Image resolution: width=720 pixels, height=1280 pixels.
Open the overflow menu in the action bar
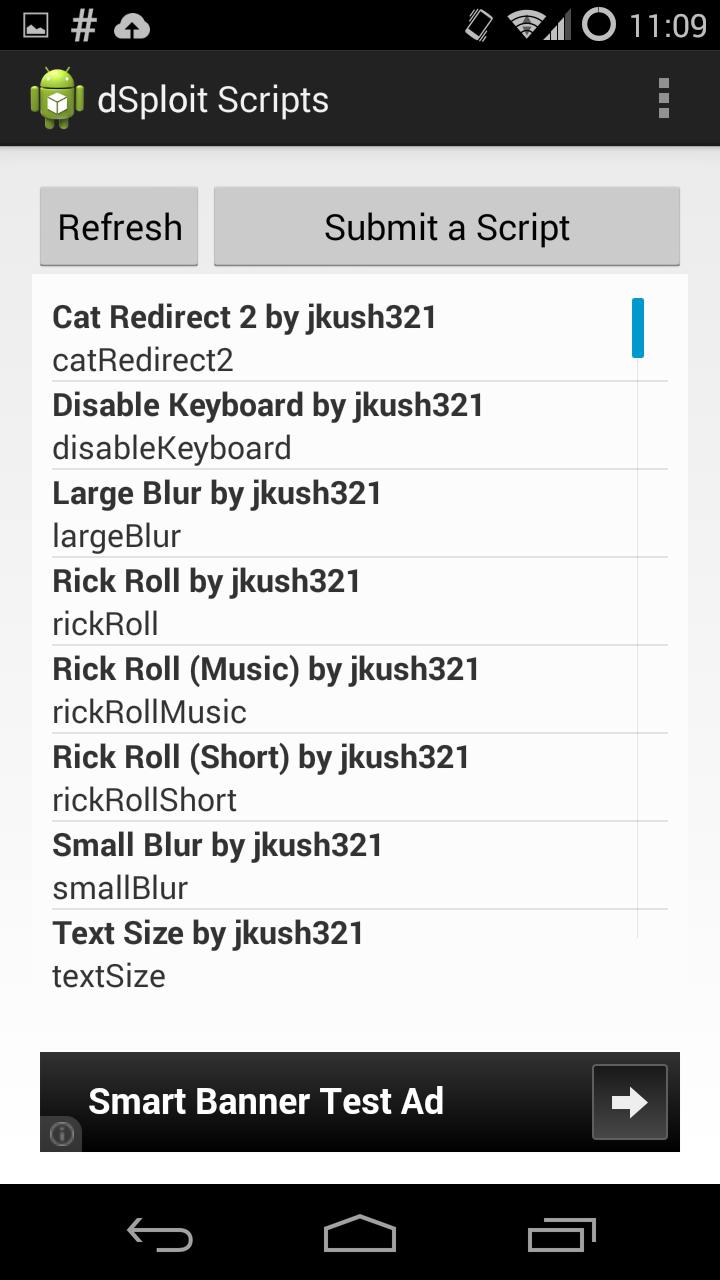click(663, 98)
